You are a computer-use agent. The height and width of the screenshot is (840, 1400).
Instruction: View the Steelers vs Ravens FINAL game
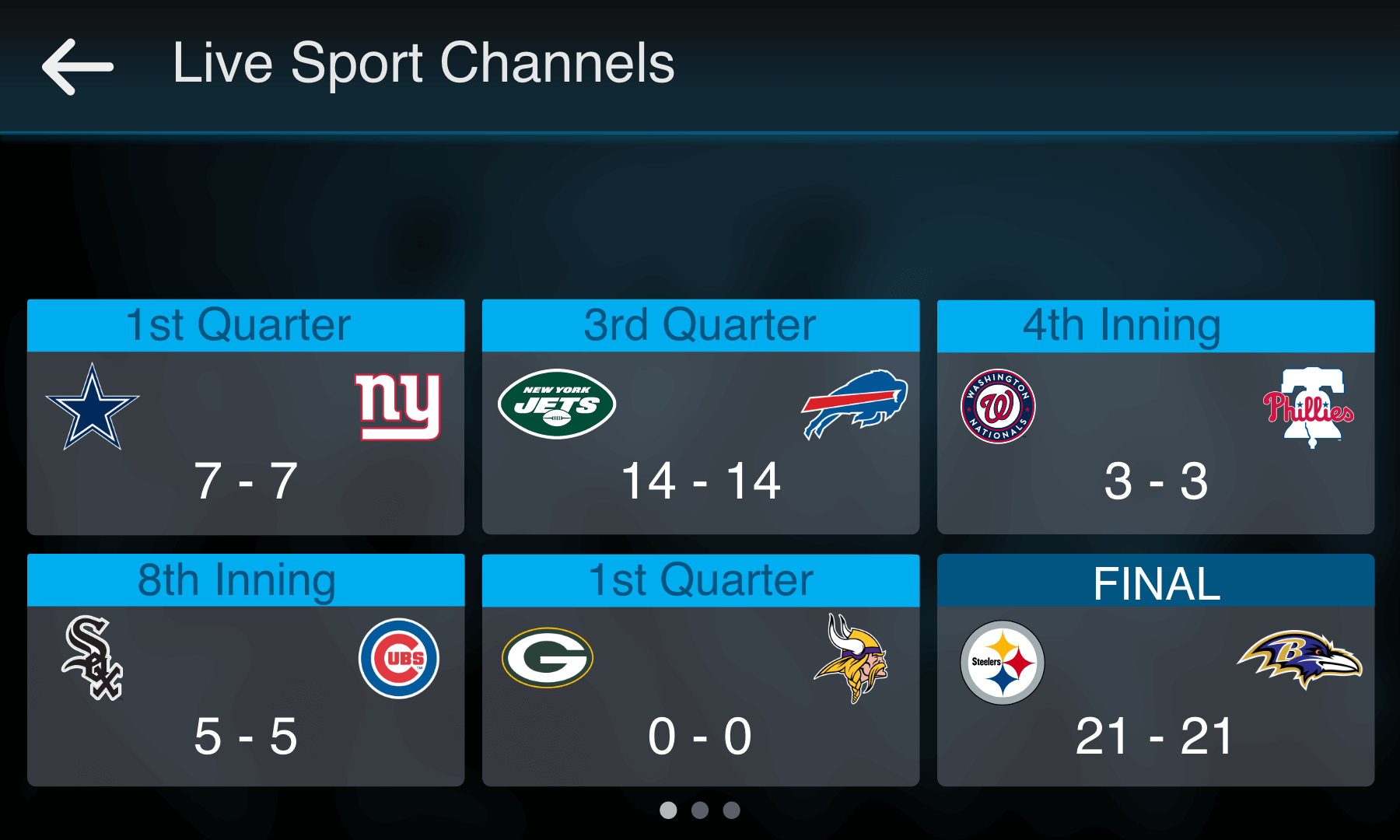coord(1155,670)
